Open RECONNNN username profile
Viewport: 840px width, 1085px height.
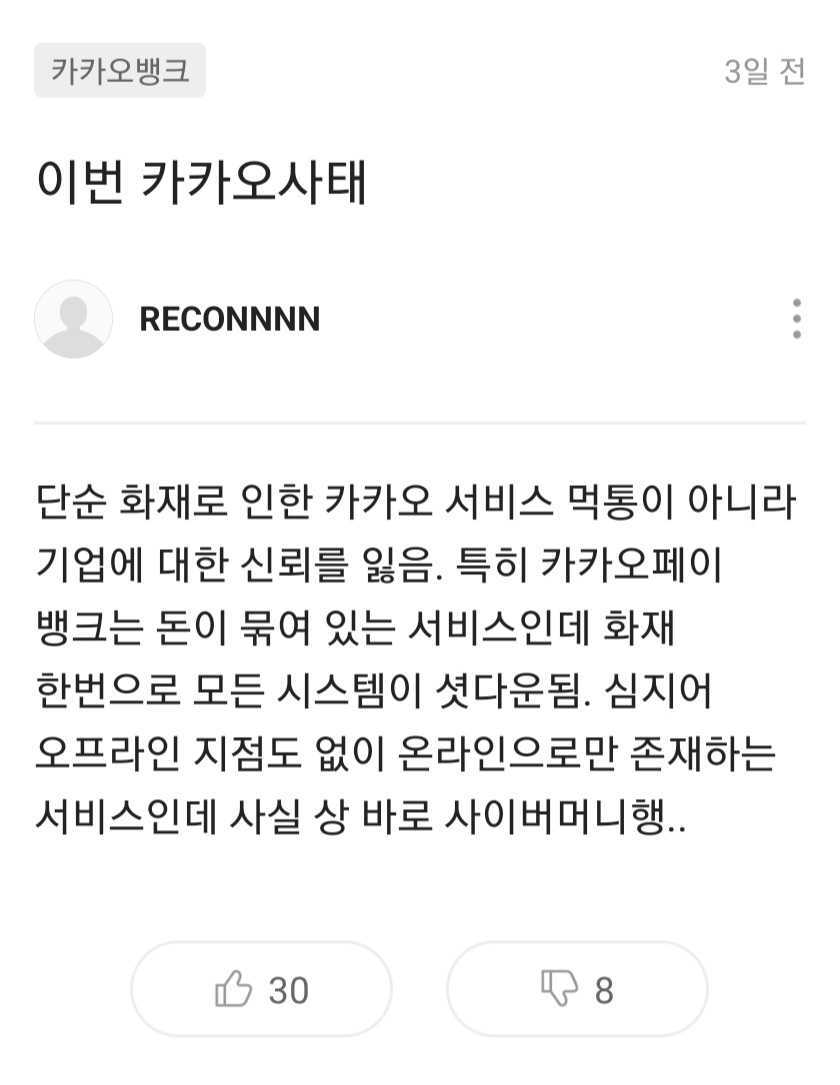click(x=229, y=320)
